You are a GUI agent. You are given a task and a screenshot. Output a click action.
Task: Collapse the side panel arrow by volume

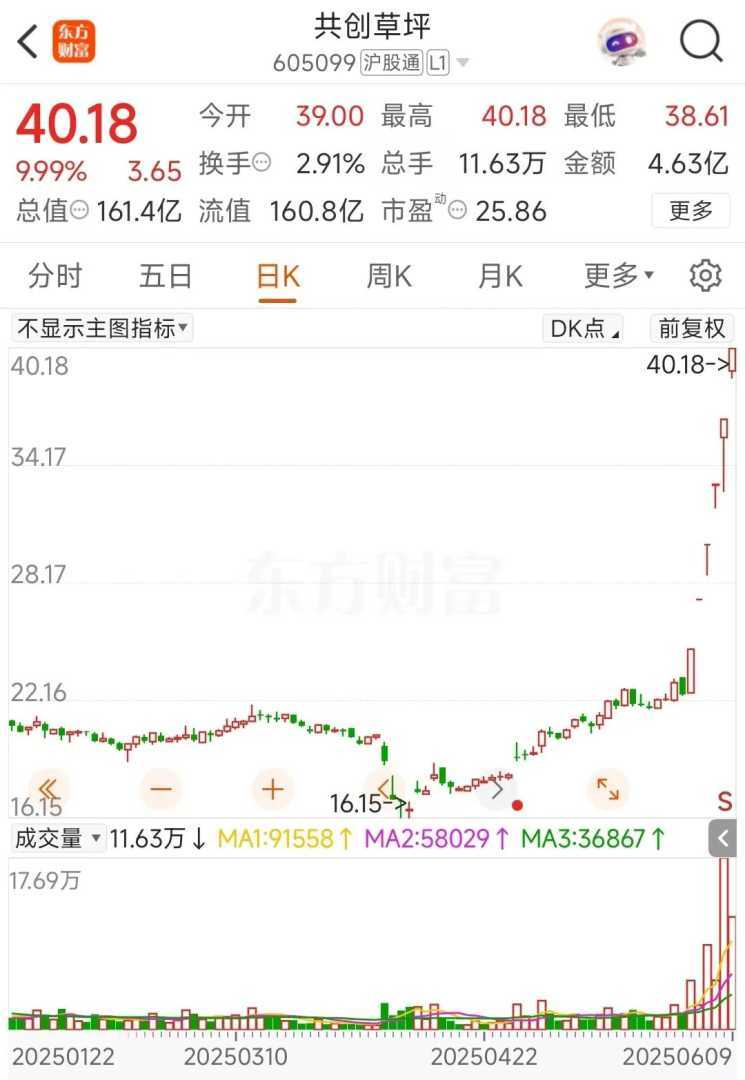722,838
